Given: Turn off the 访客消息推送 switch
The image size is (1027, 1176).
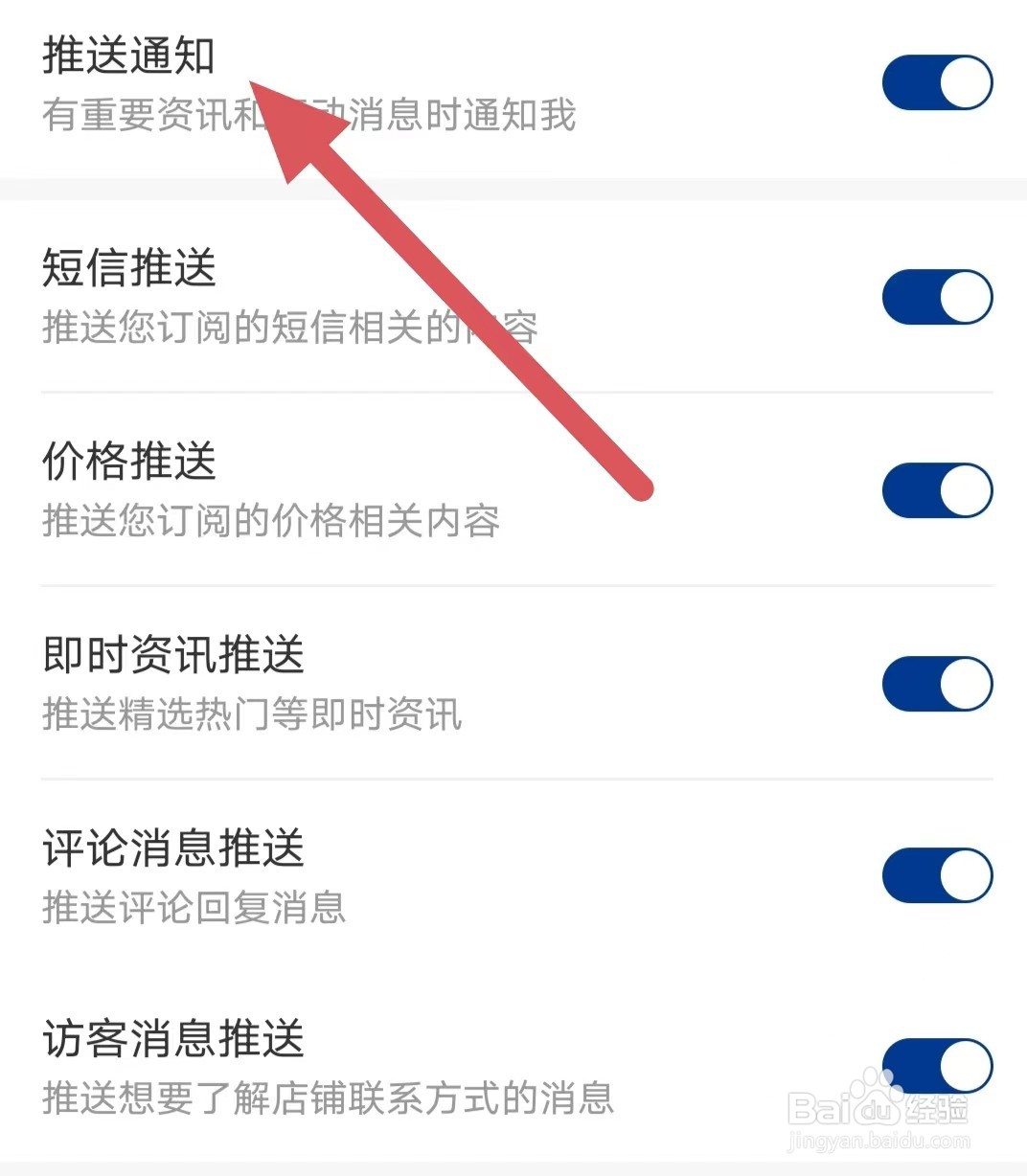Looking at the screenshot, I should 937,1064.
